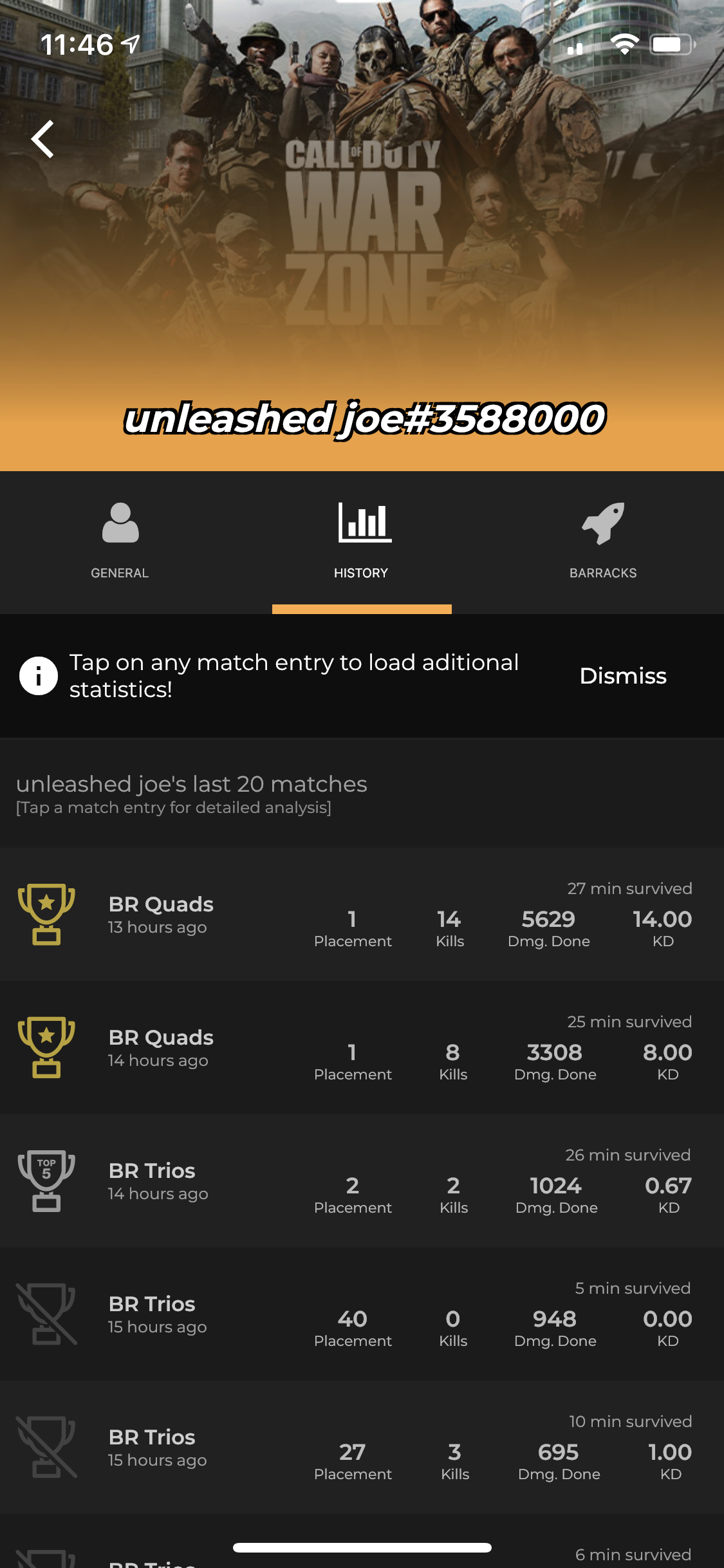Image resolution: width=724 pixels, height=1568 pixels.
Task: Open the BR Quads match with 14 kills
Action: (x=362, y=914)
